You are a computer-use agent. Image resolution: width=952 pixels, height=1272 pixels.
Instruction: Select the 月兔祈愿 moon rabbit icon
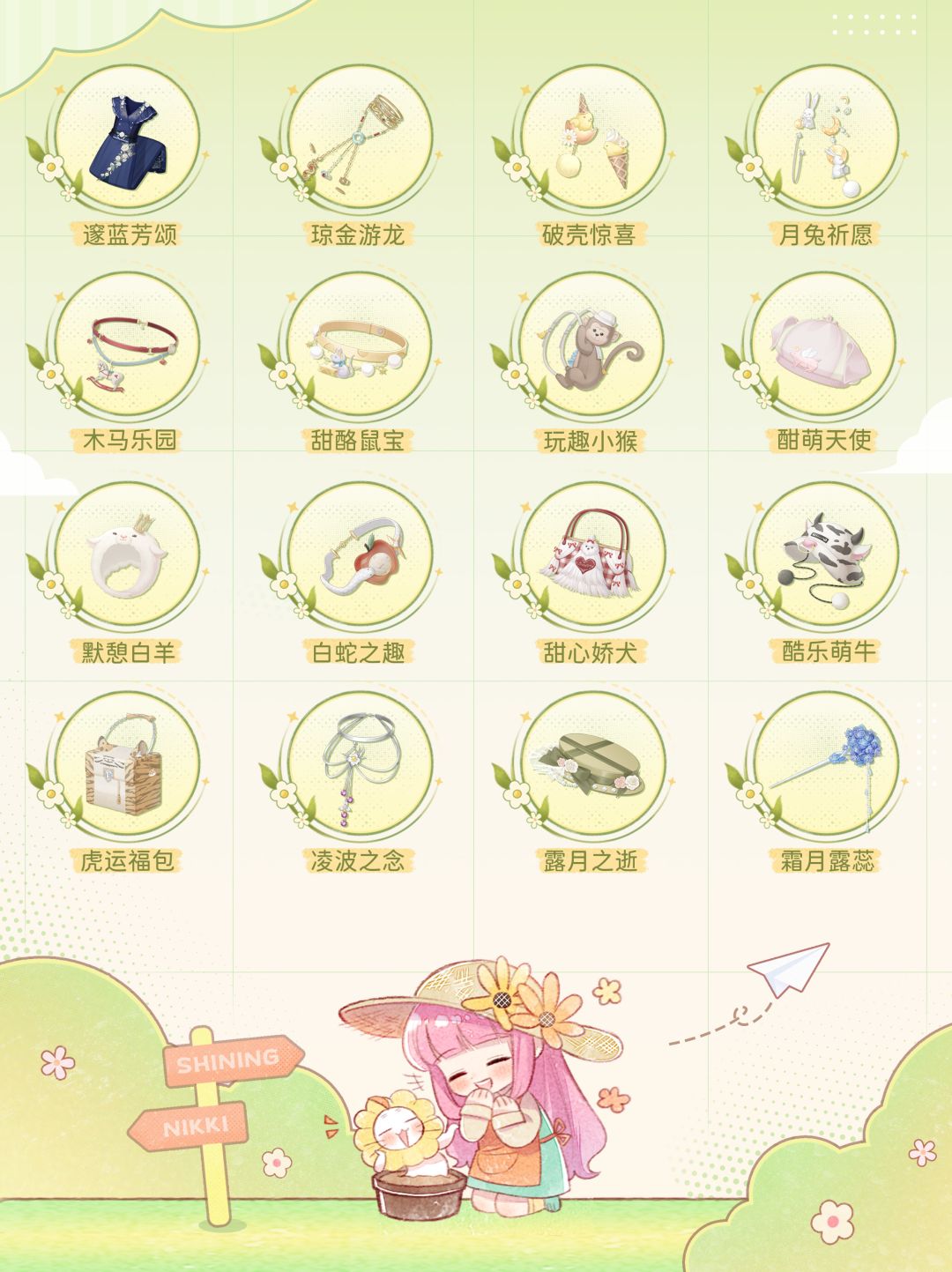pyautogui.click(x=822, y=144)
